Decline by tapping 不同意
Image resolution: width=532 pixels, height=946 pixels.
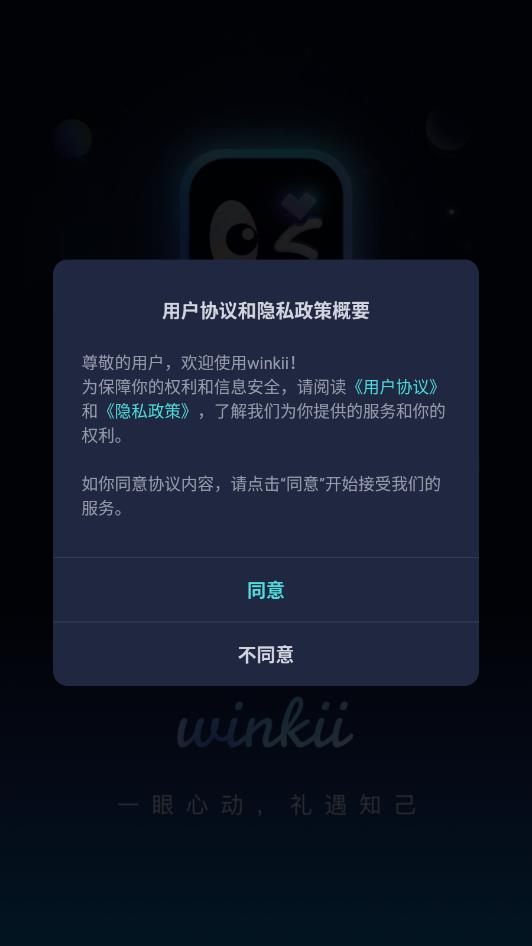pos(265,655)
